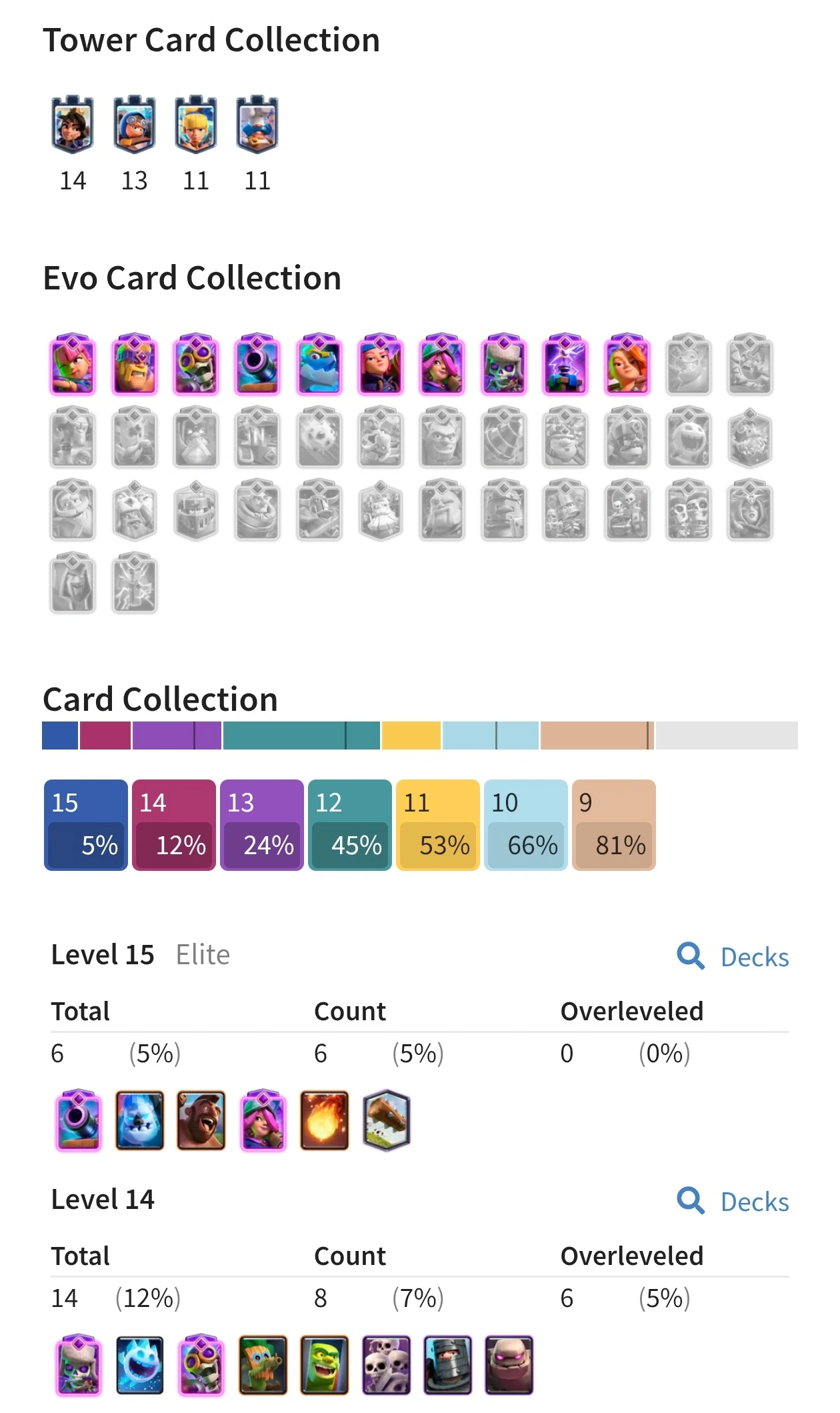Open the Fireball card in Level 15
This screenshot has height=1413, width=840.
click(325, 1121)
